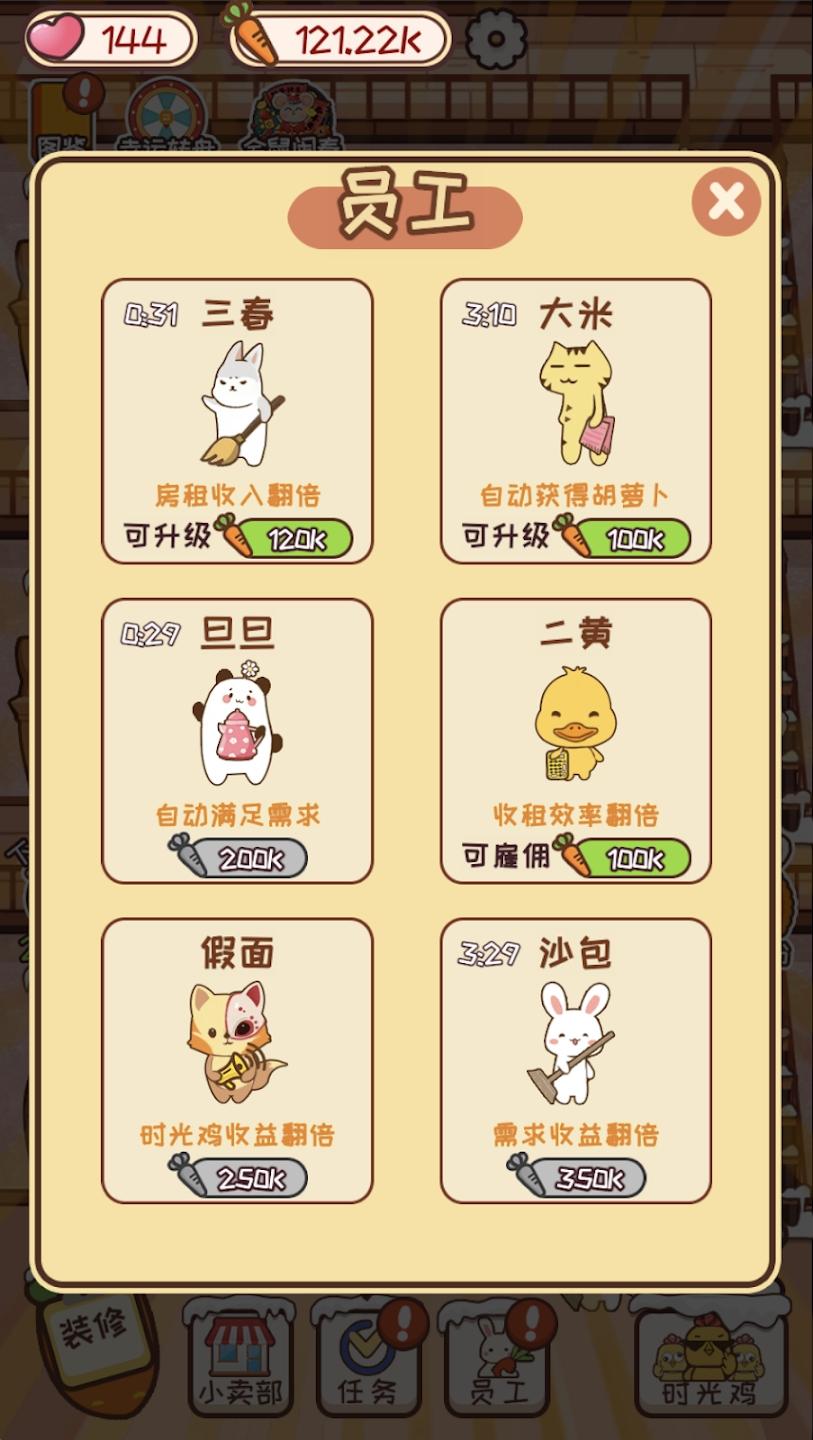This screenshot has height=1440, width=813.
Task: Tap the 250k button for 假面
Action: pyautogui.click(x=246, y=1178)
